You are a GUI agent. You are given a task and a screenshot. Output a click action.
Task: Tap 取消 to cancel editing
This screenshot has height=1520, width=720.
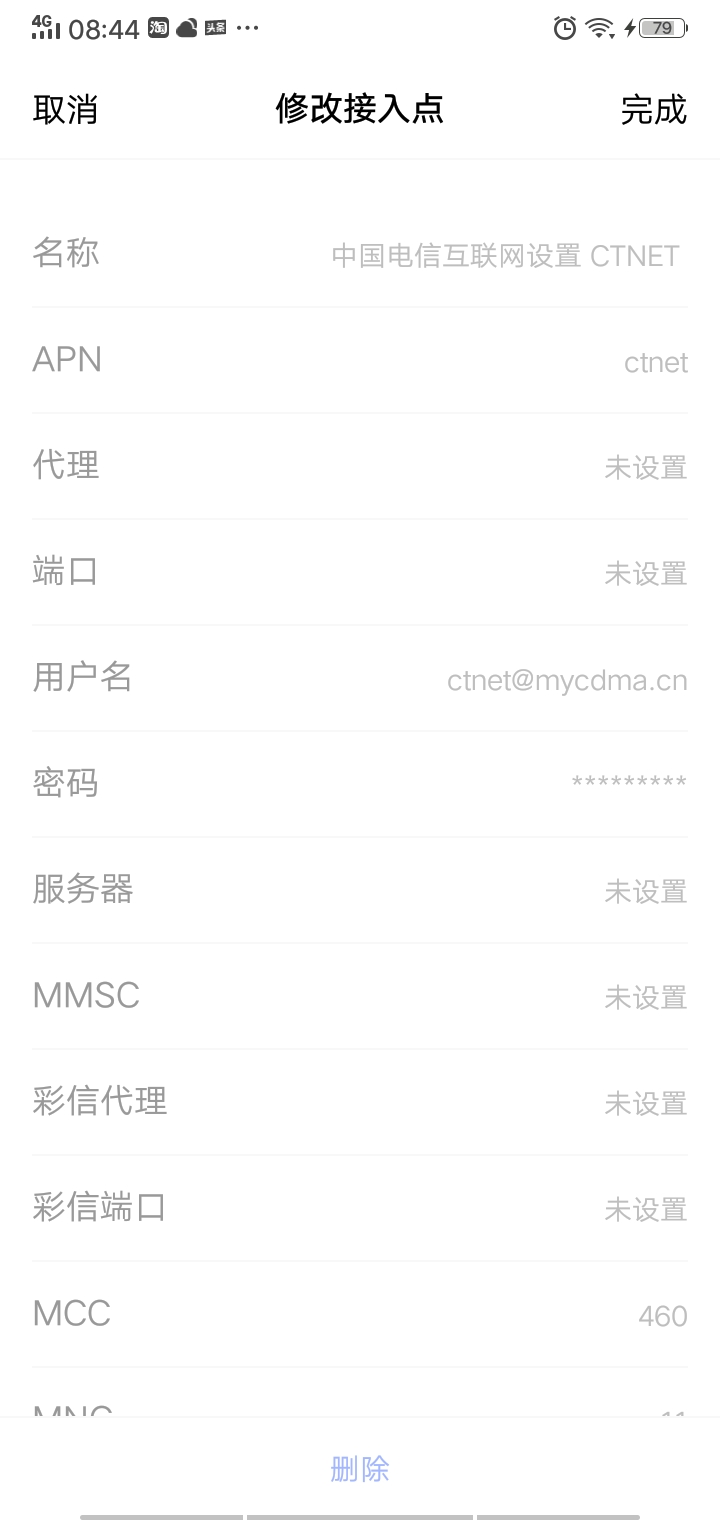click(x=65, y=110)
